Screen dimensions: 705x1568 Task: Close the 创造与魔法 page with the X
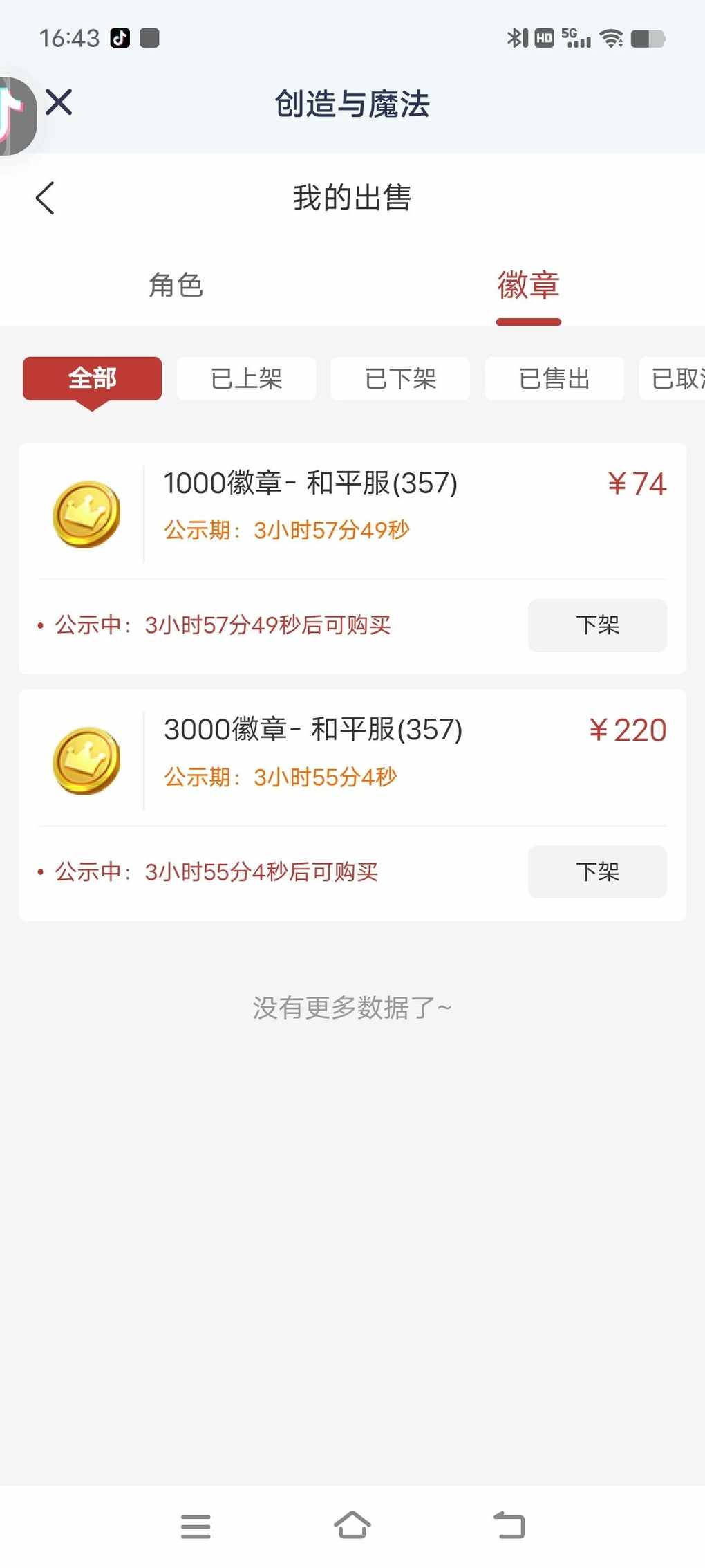click(x=59, y=102)
